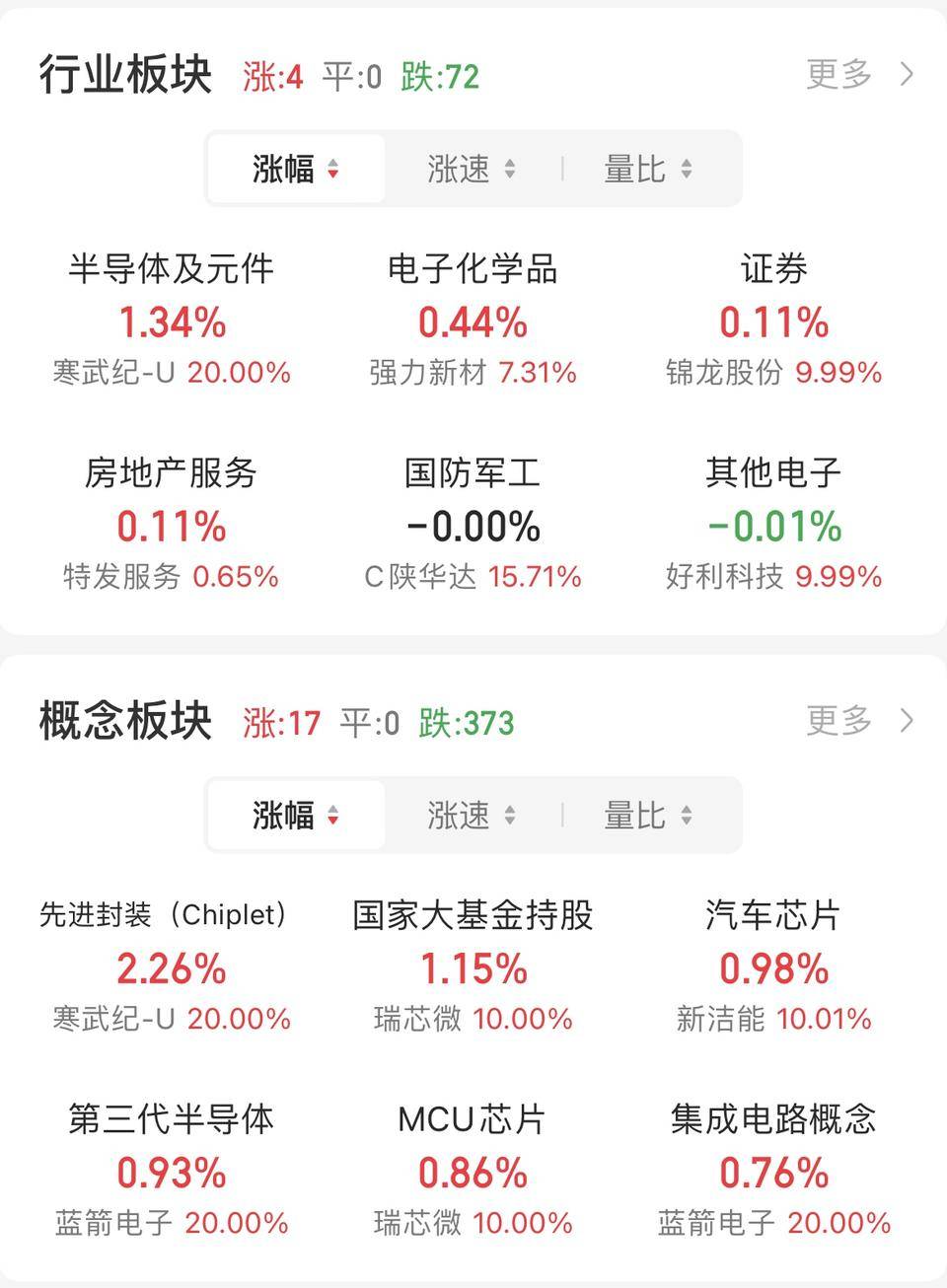Screen dimensions: 947x1288
Task: Open 先进封装（Chiplet）concept
Action: tap(172, 966)
